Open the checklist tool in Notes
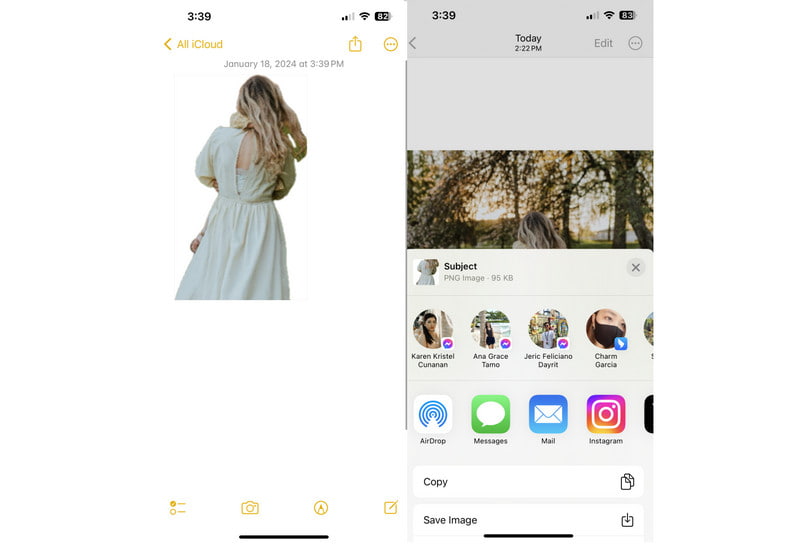This screenshot has width=800, height=544. [x=178, y=508]
